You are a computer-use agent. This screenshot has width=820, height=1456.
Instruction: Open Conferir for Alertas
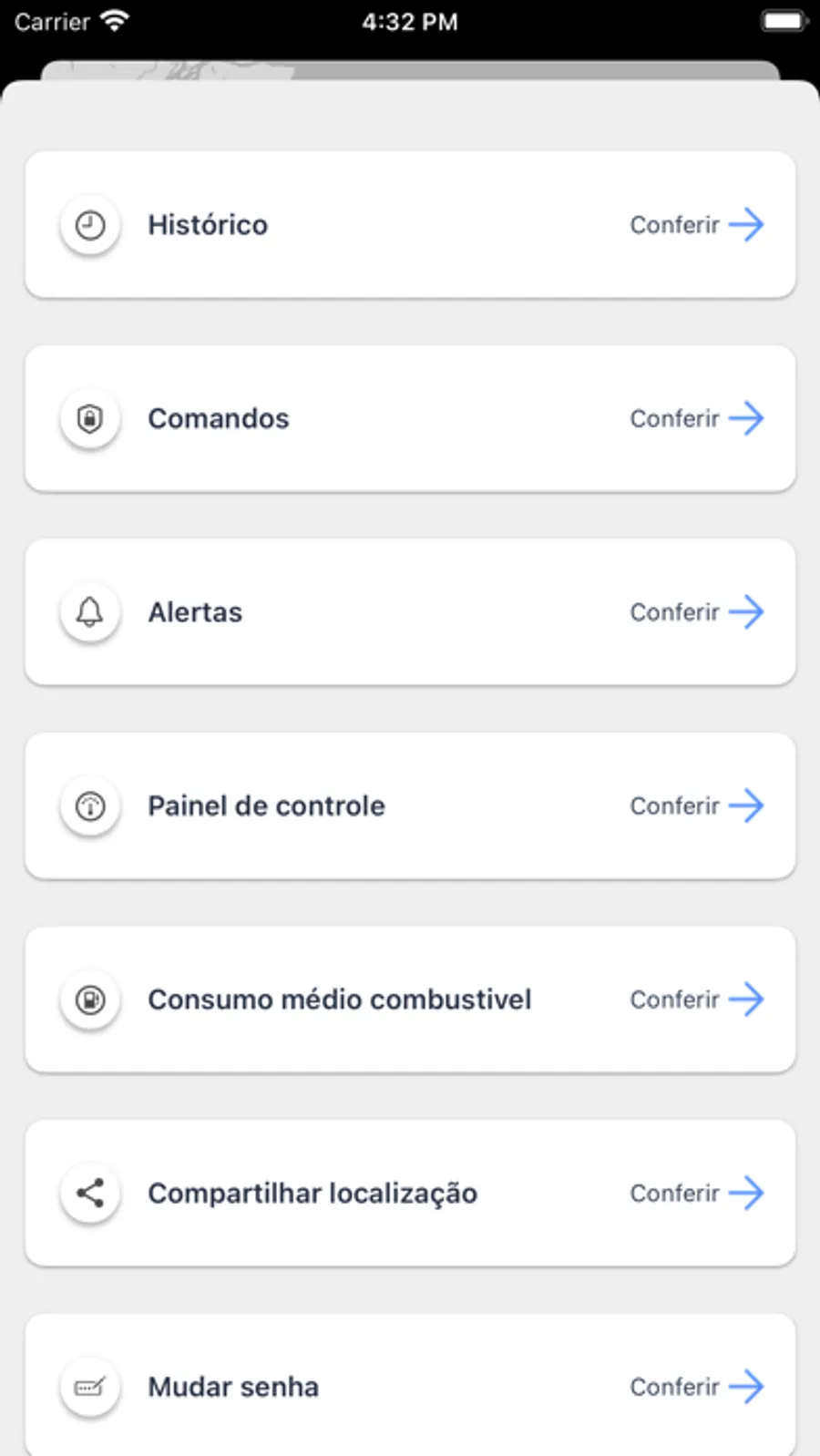(x=674, y=612)
